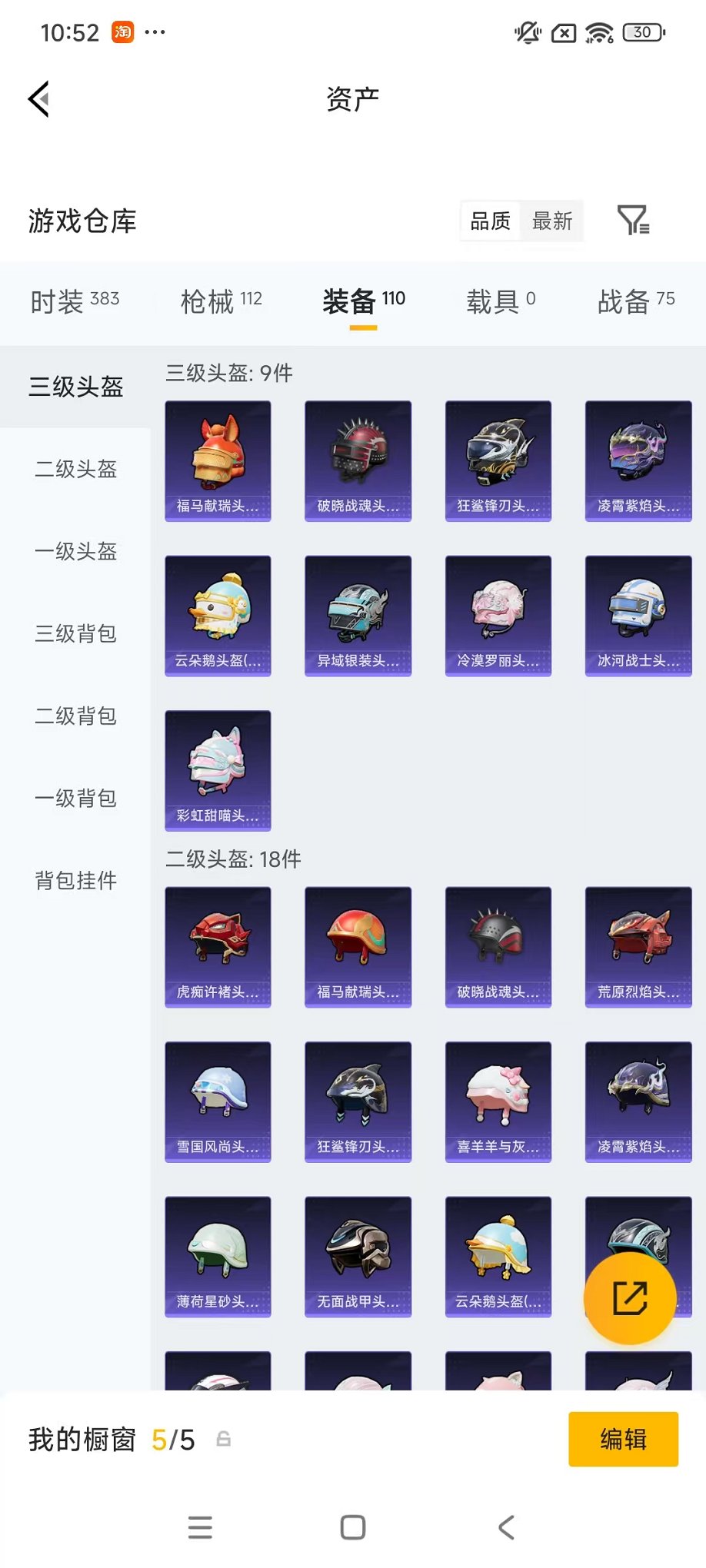706x1568 pixels.
Task: Select the 一级背包 category
Action: 74,799
